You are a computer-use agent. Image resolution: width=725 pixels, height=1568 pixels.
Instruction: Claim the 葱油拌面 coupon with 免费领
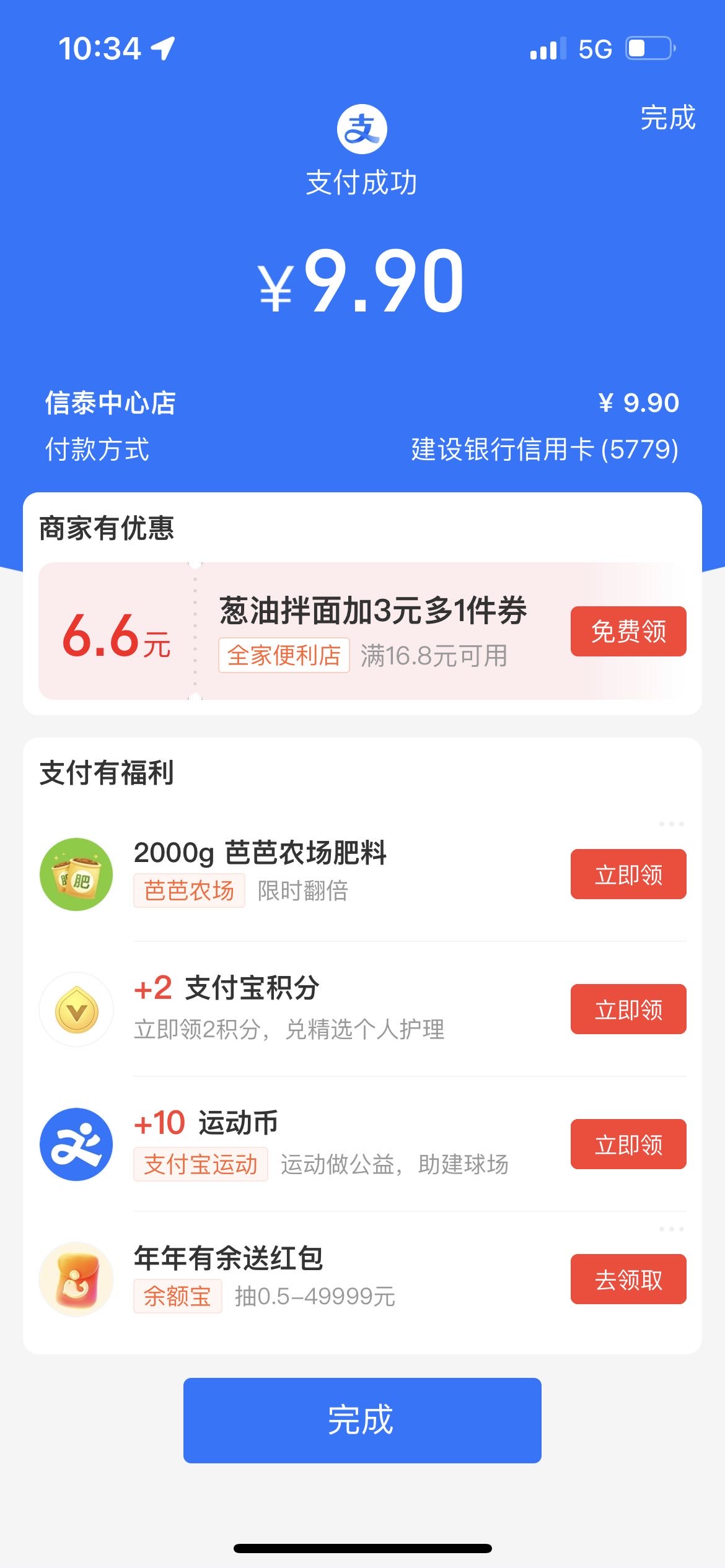click(x=628, y=631)
